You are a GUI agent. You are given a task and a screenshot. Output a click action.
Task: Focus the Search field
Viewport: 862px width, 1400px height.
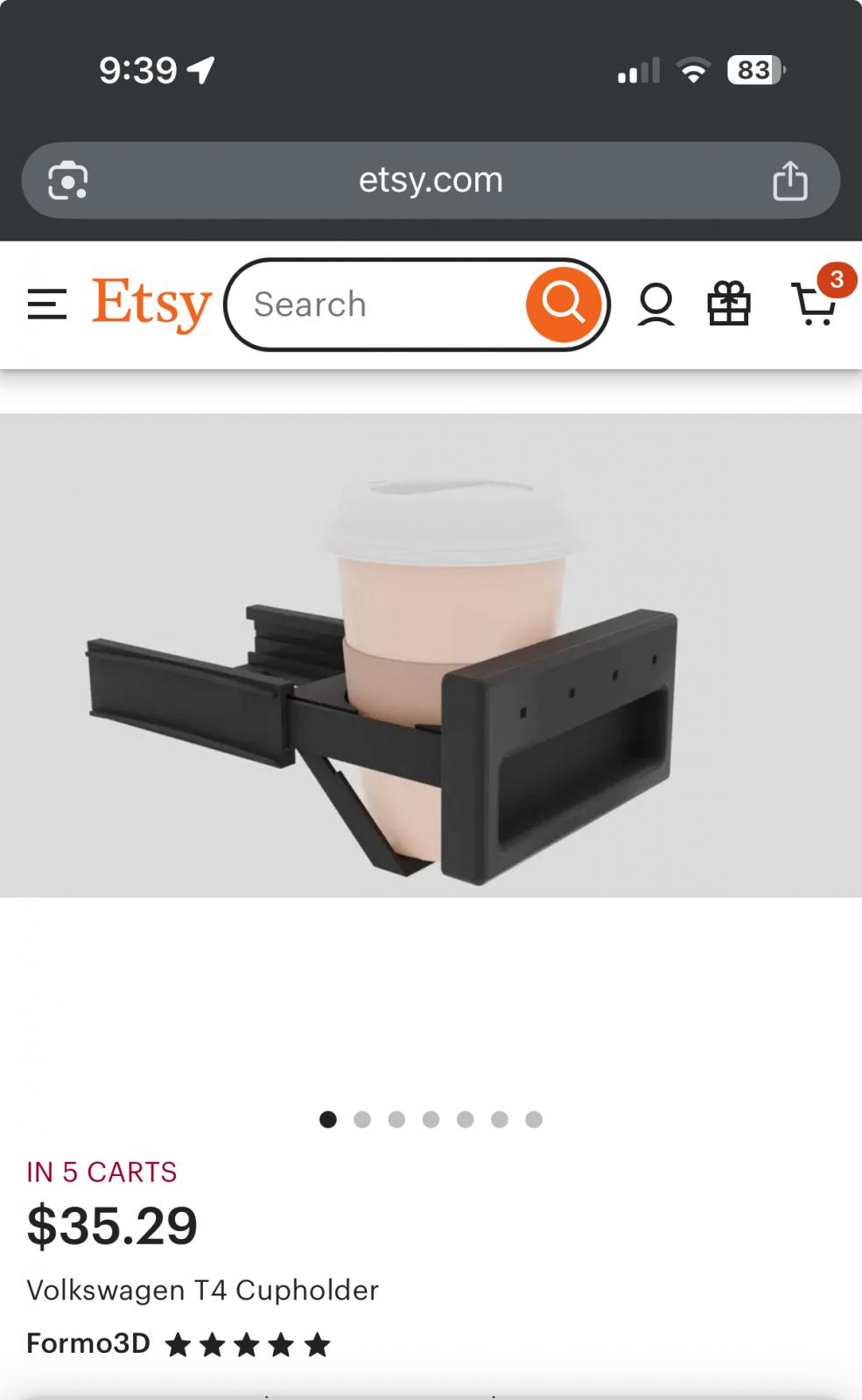pos(376,304)
